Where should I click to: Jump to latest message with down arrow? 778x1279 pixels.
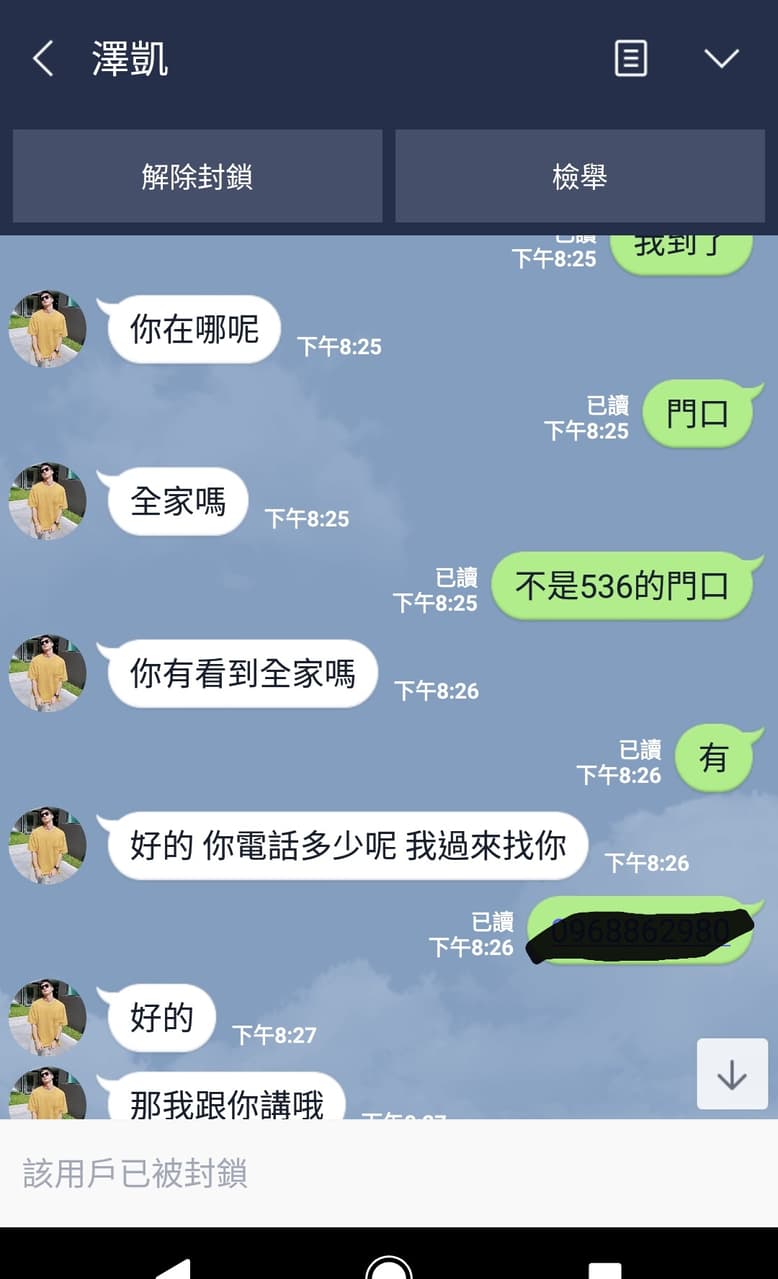[x=732, y=1074]
